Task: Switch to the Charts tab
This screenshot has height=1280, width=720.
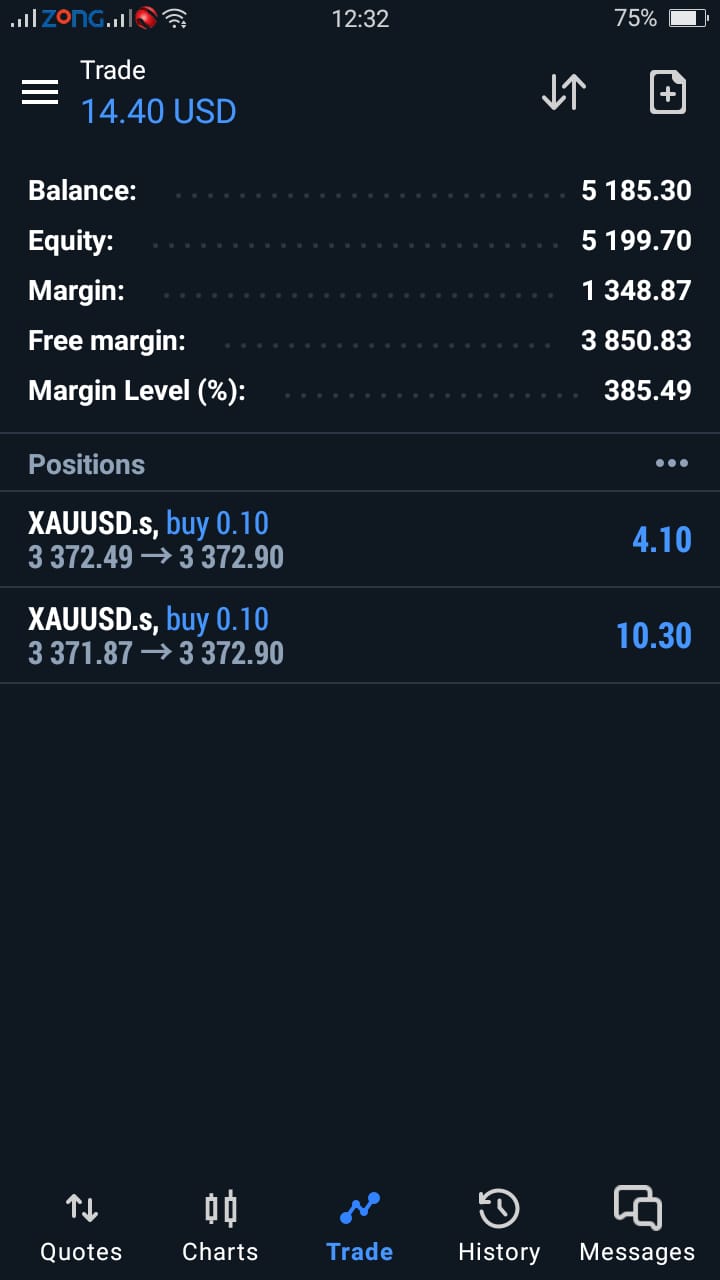Action: (220, 1226)
